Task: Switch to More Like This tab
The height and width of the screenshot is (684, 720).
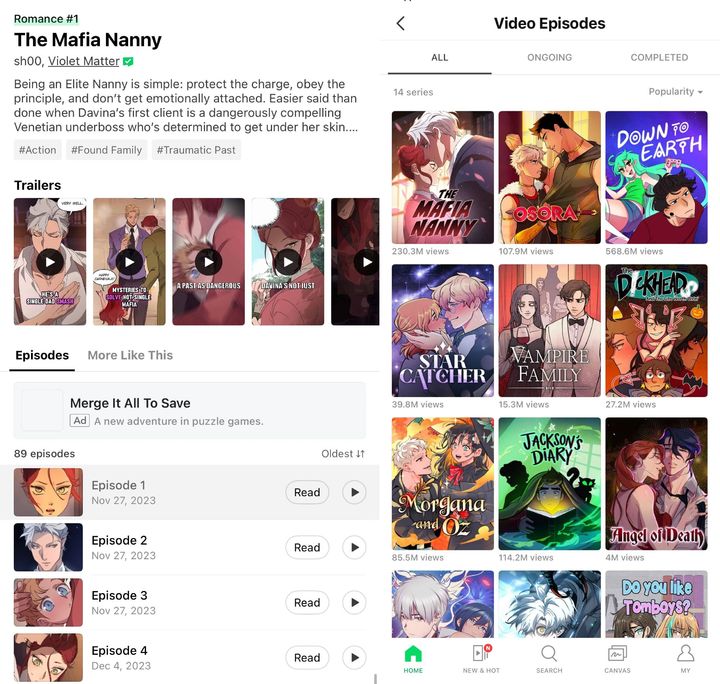Action: 130,355
